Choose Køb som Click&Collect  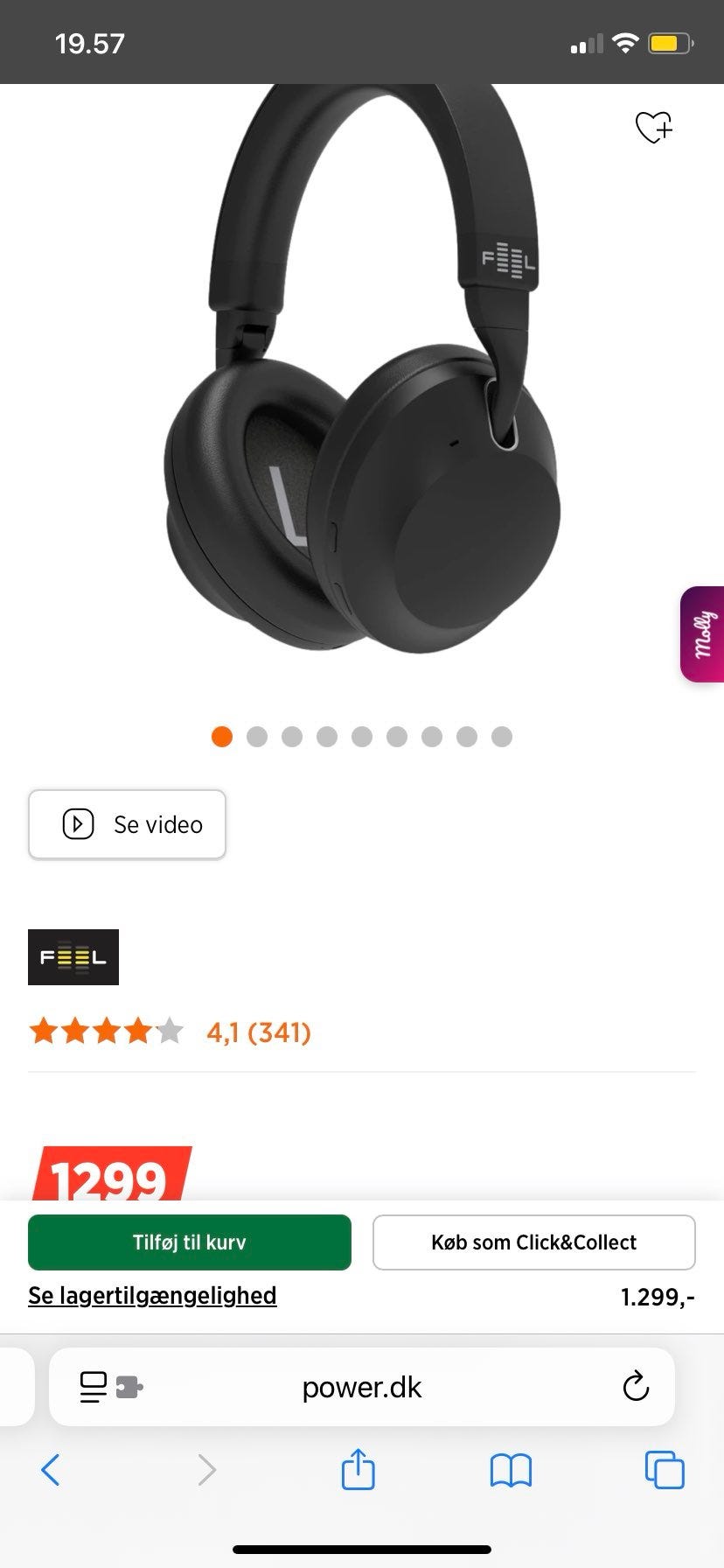point(533,1242)
